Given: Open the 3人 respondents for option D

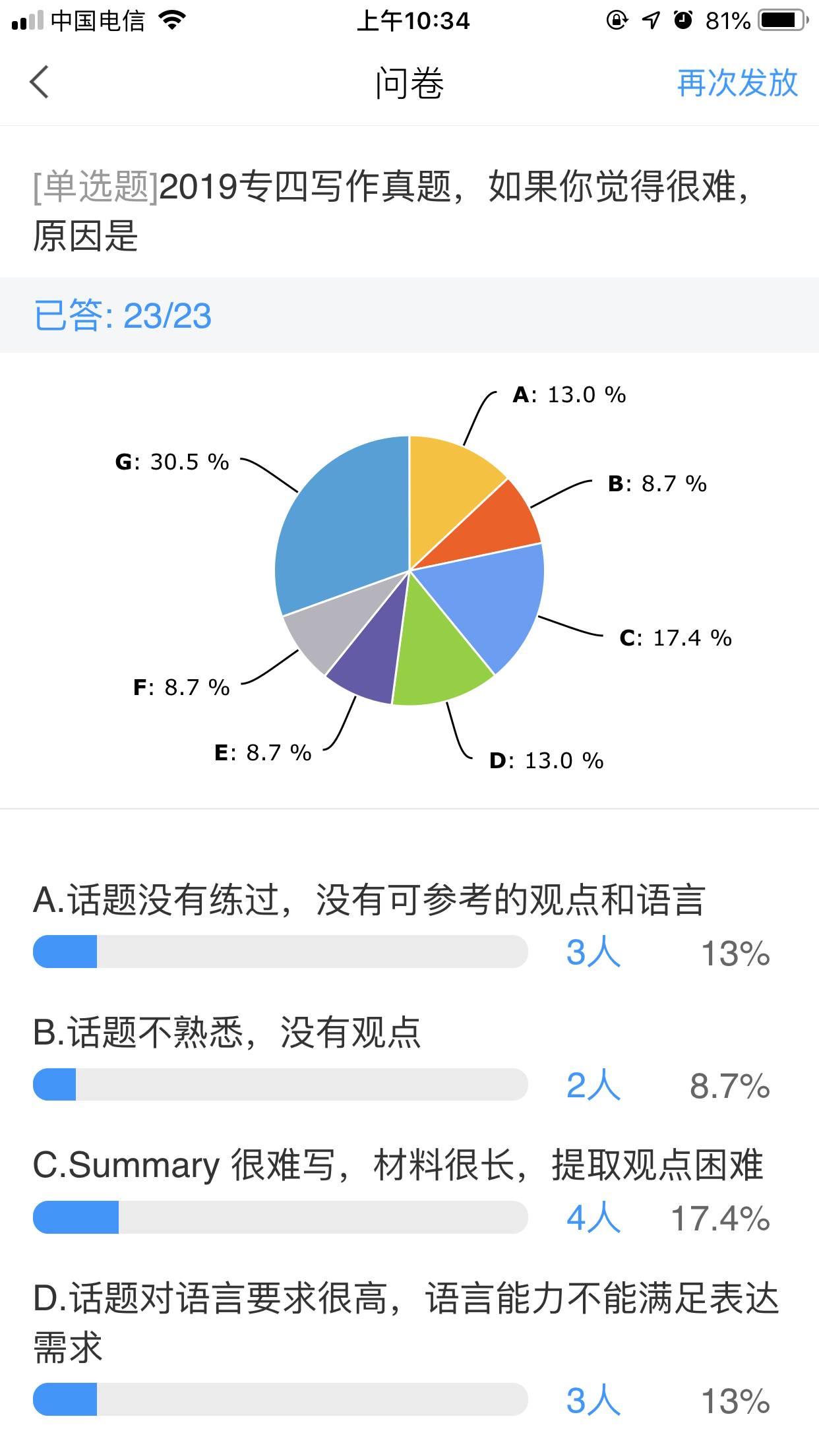Looking at the screenshot, I should click(x=593, y=1401).
